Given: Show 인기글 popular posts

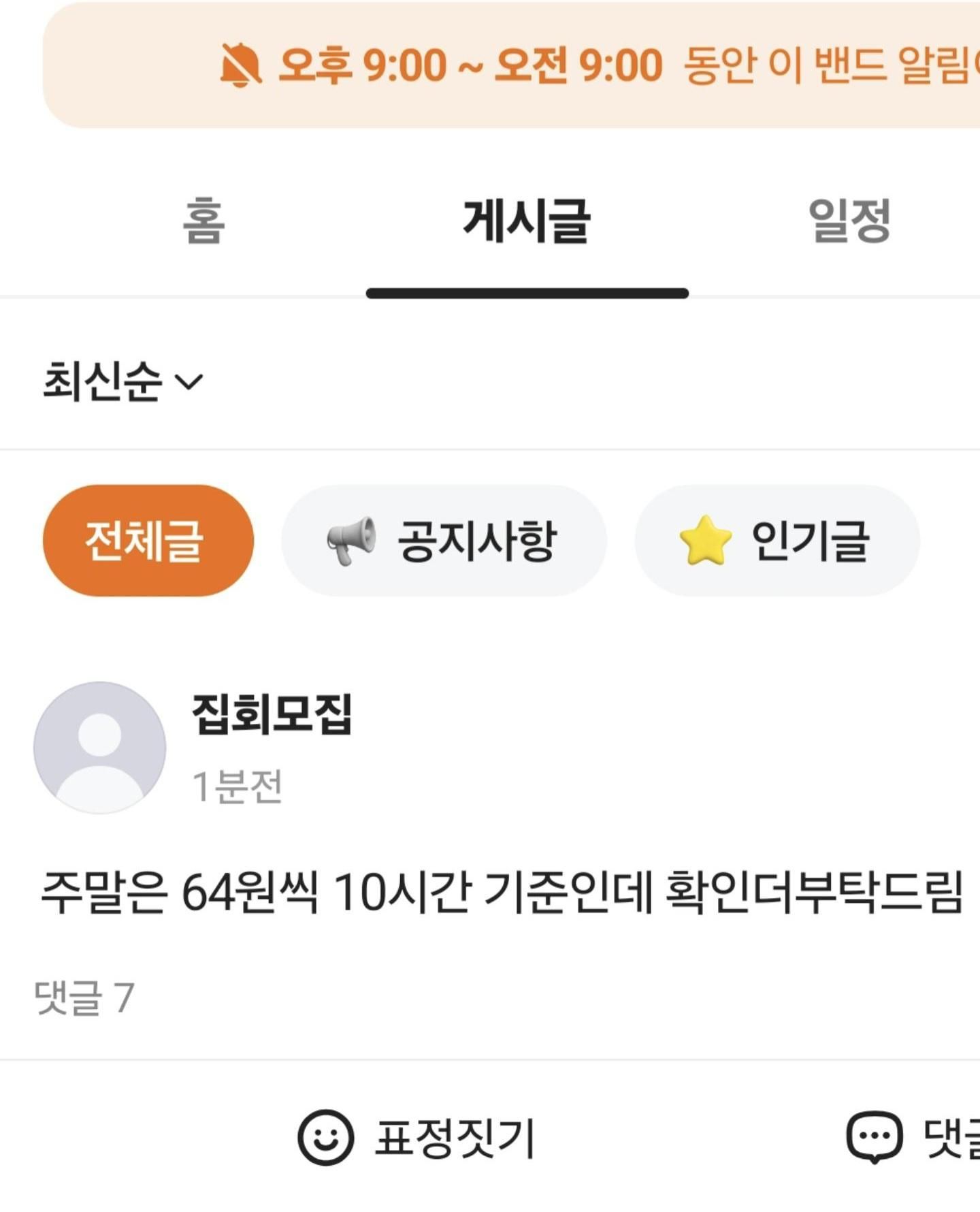Looking at the screenshot, I should pos(777,541).
